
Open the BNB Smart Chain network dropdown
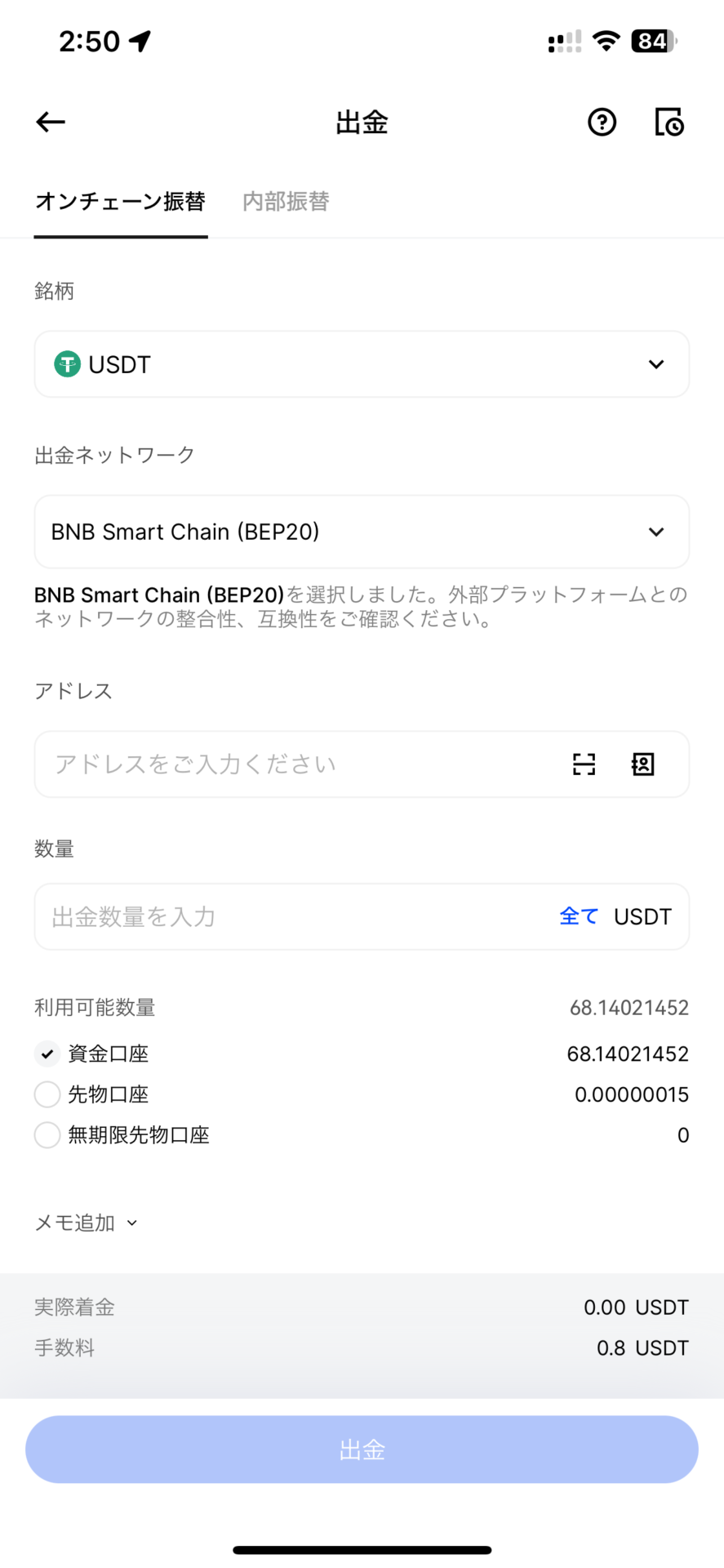pos(362,532)
